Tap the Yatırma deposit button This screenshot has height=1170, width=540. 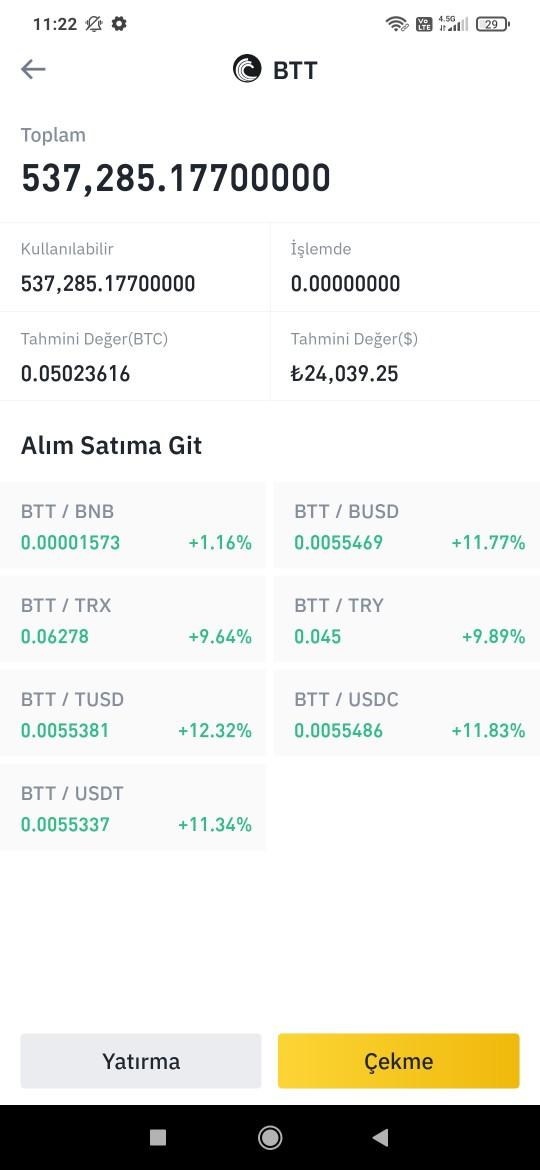point(141,1061)
